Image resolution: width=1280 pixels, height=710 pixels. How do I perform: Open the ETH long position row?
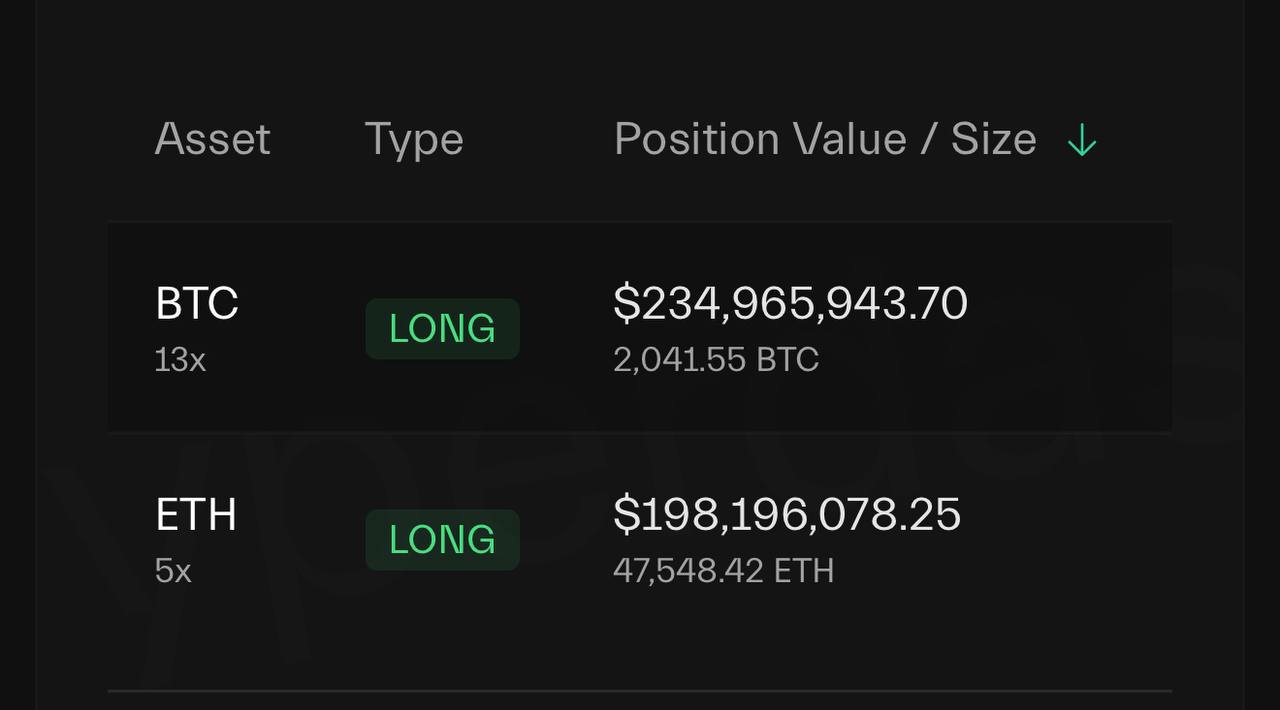tap(640, 540)
